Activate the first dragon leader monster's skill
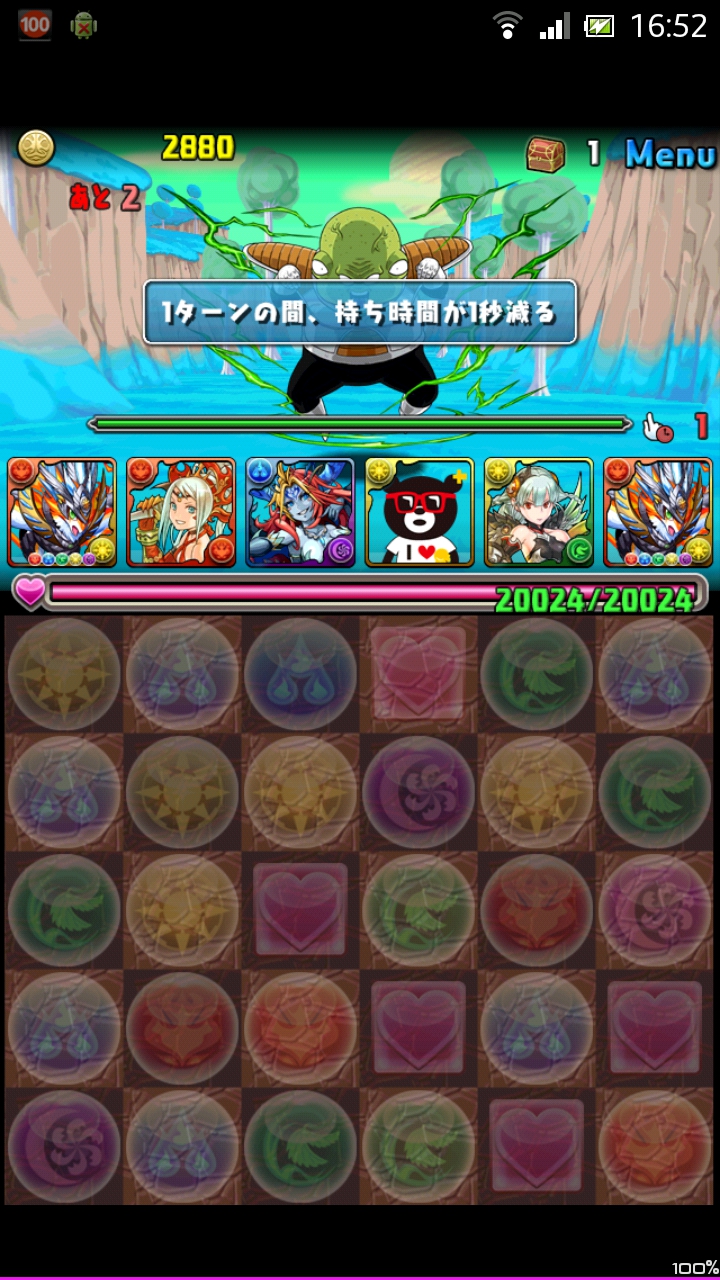This screenshot has height=1280, width=720. click(62, 512)
